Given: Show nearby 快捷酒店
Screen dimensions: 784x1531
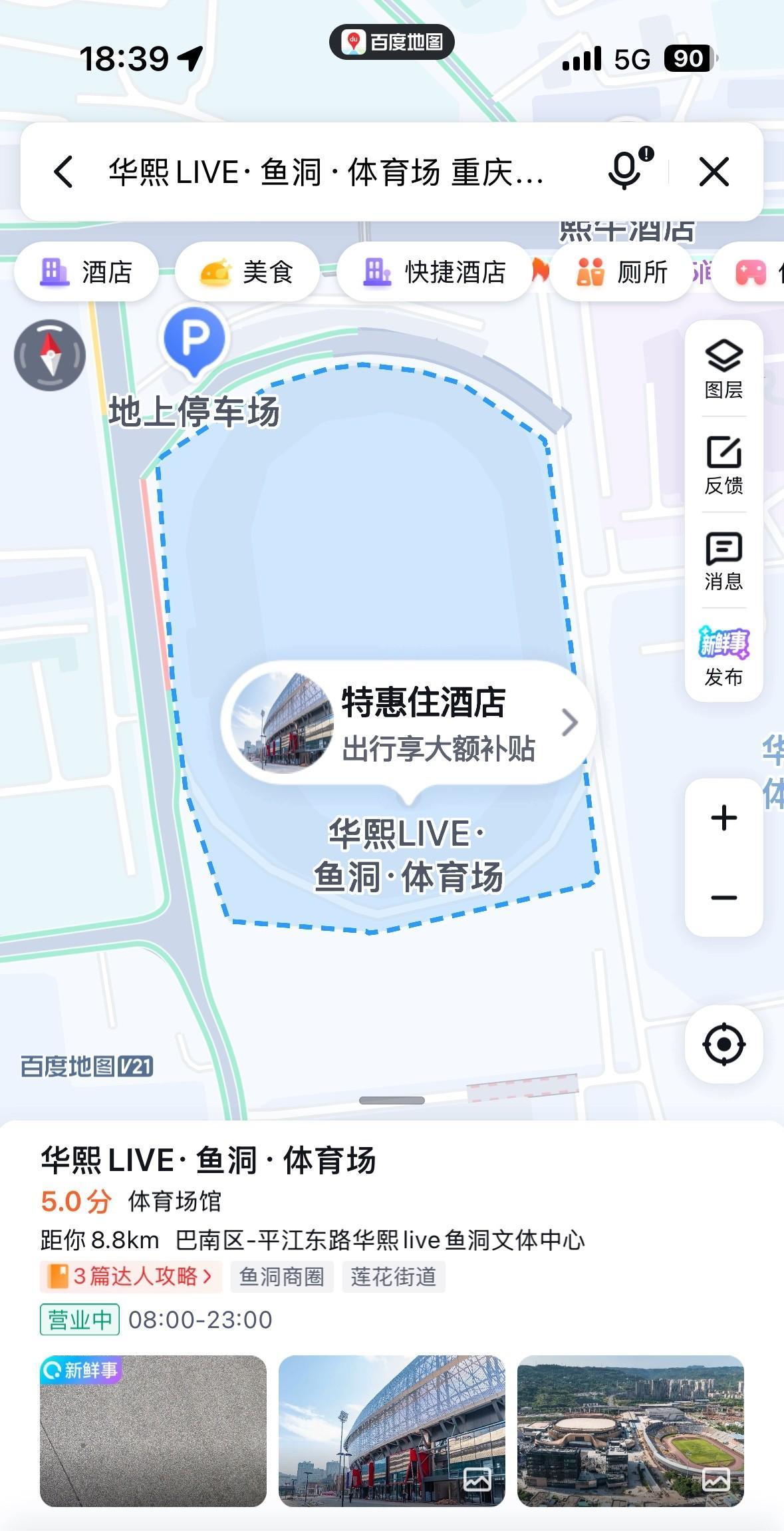Looking at the screenshot, I should pos(435,272).
